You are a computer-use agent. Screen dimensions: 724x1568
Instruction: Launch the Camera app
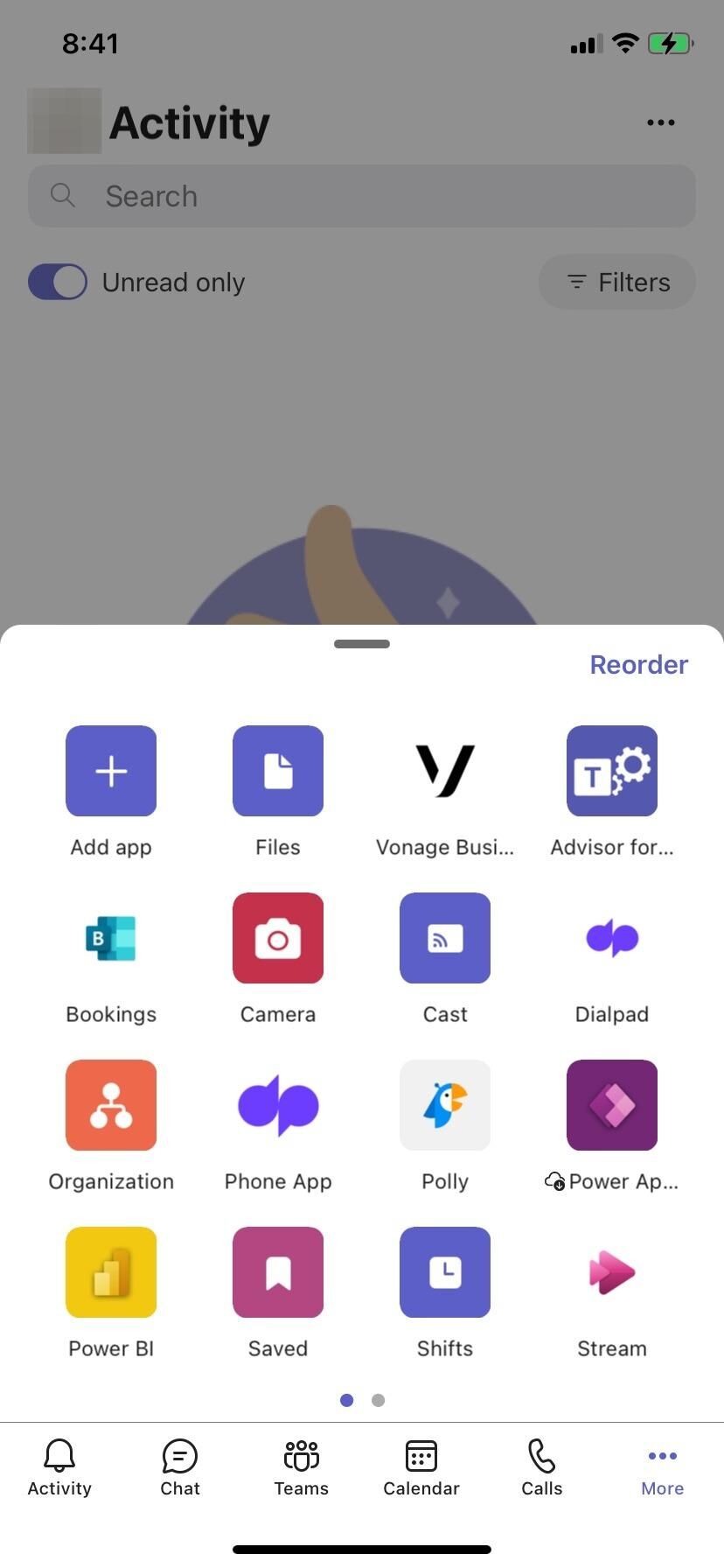[278, 938]
